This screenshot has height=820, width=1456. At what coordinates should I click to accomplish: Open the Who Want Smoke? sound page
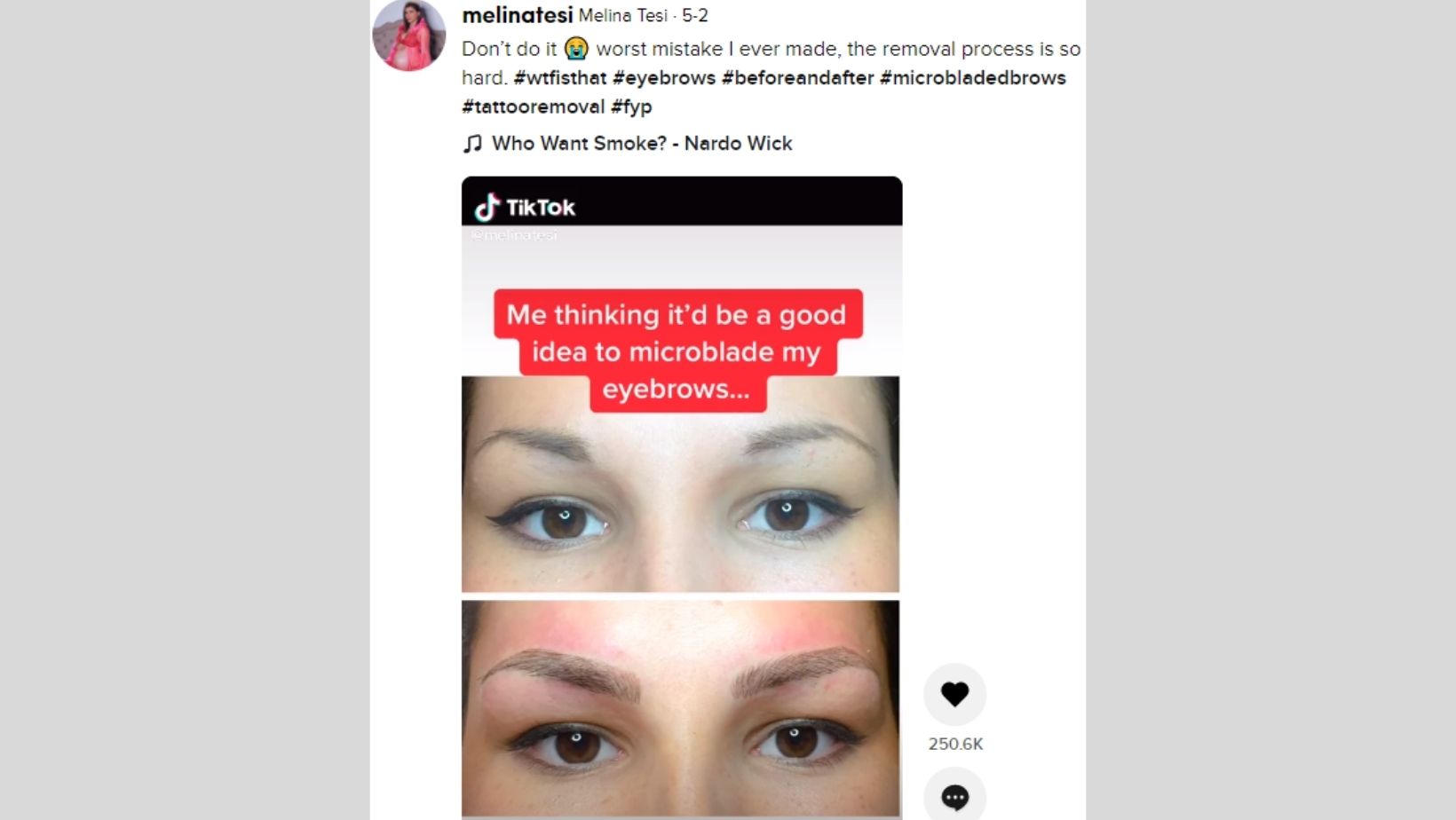(641, 144)
